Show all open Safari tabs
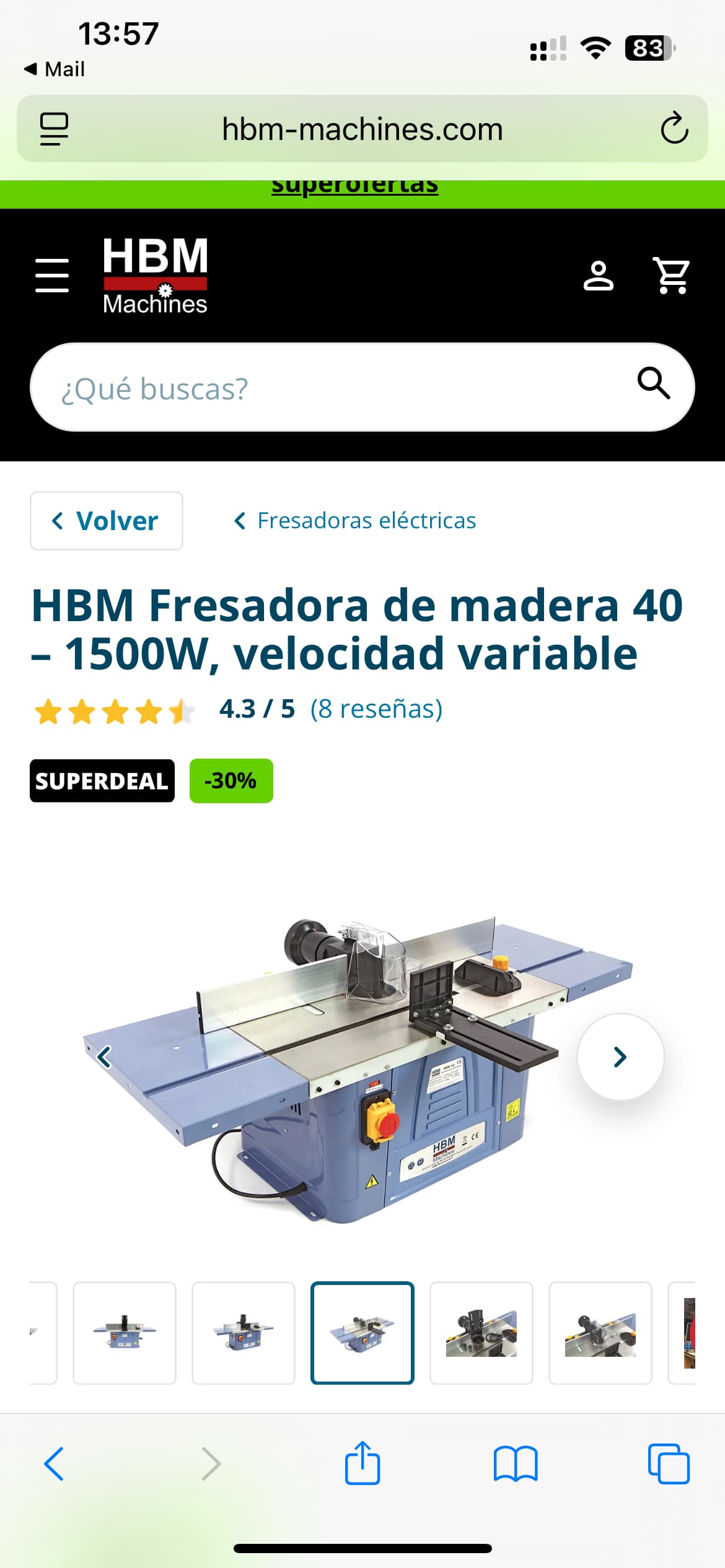 (x=669, y=1464)
